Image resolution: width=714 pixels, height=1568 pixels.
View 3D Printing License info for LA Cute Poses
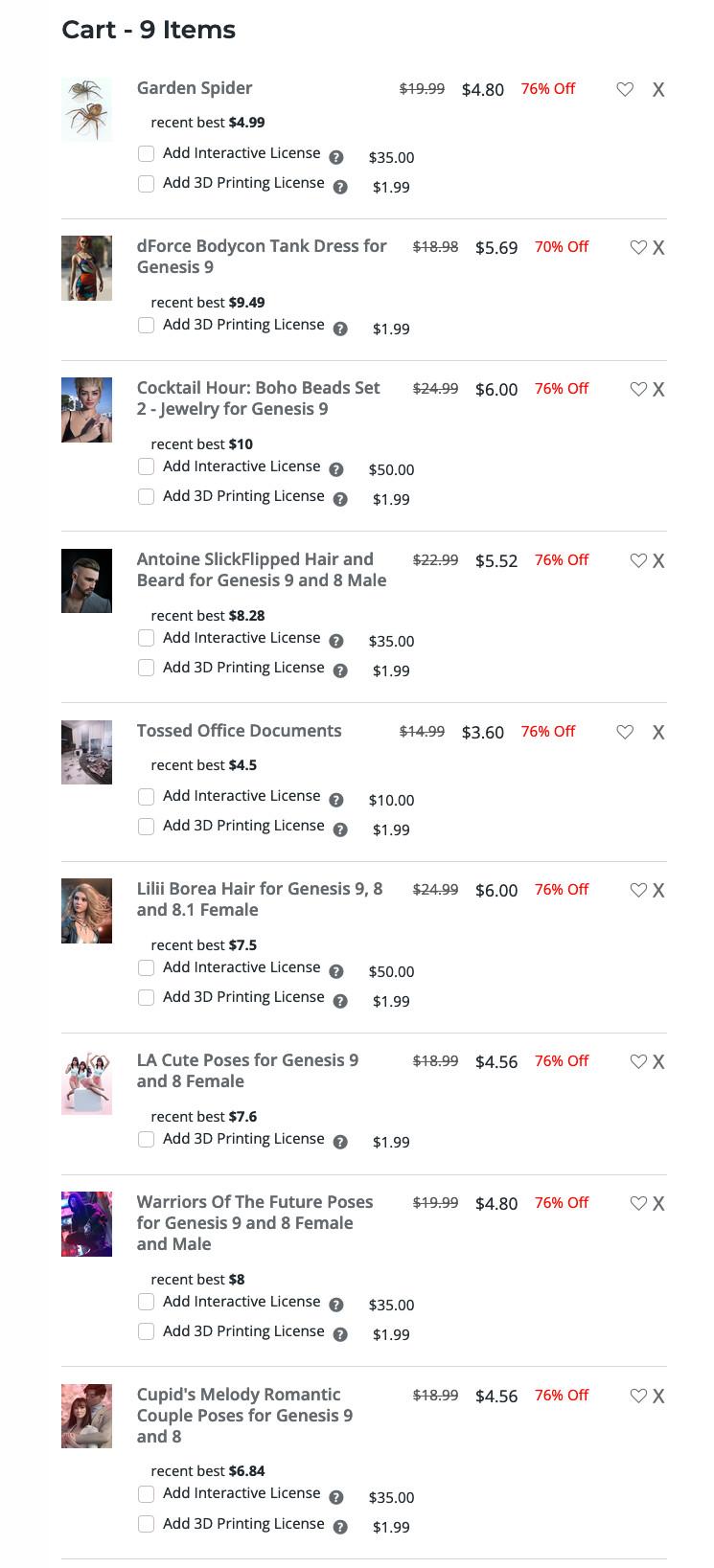340,1142
